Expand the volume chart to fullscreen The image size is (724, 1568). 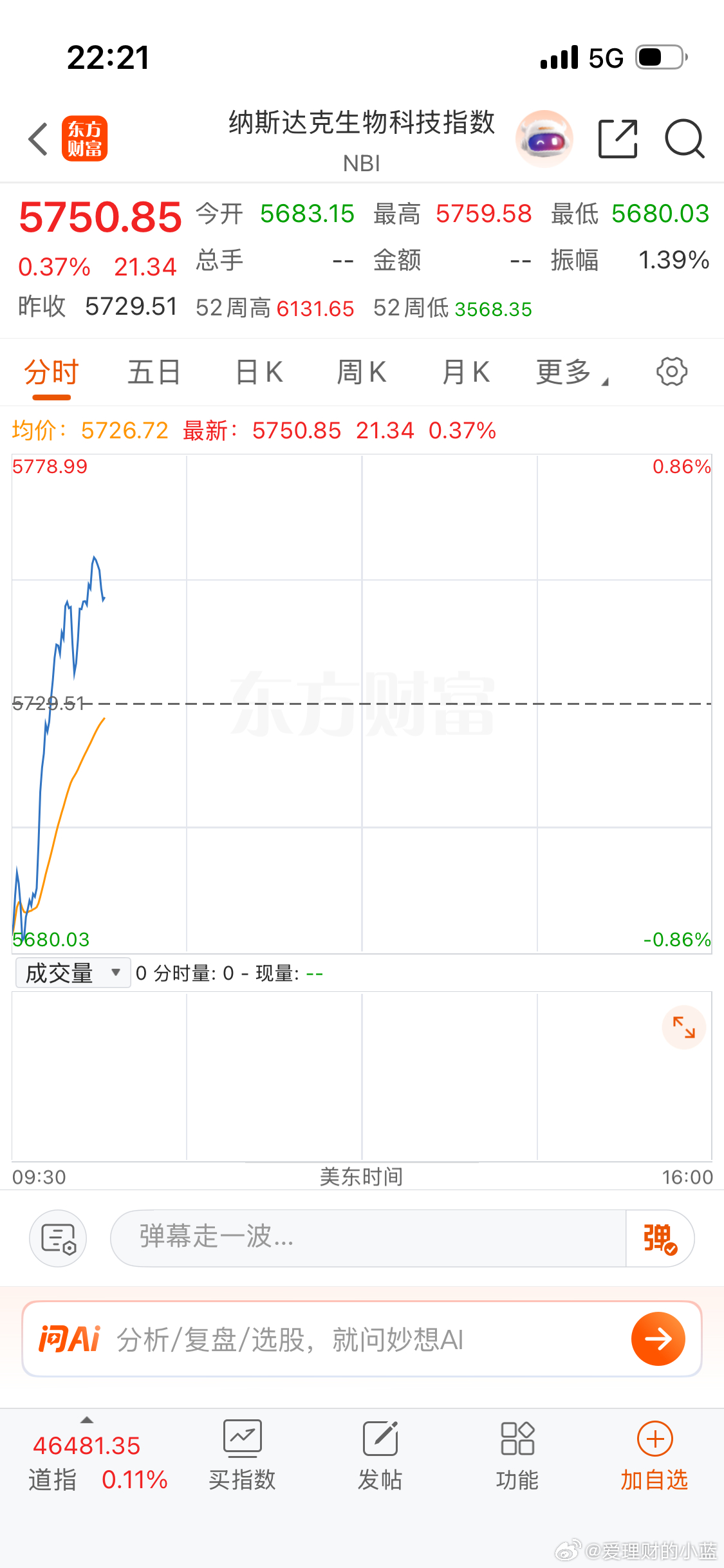click(684, 1028)
